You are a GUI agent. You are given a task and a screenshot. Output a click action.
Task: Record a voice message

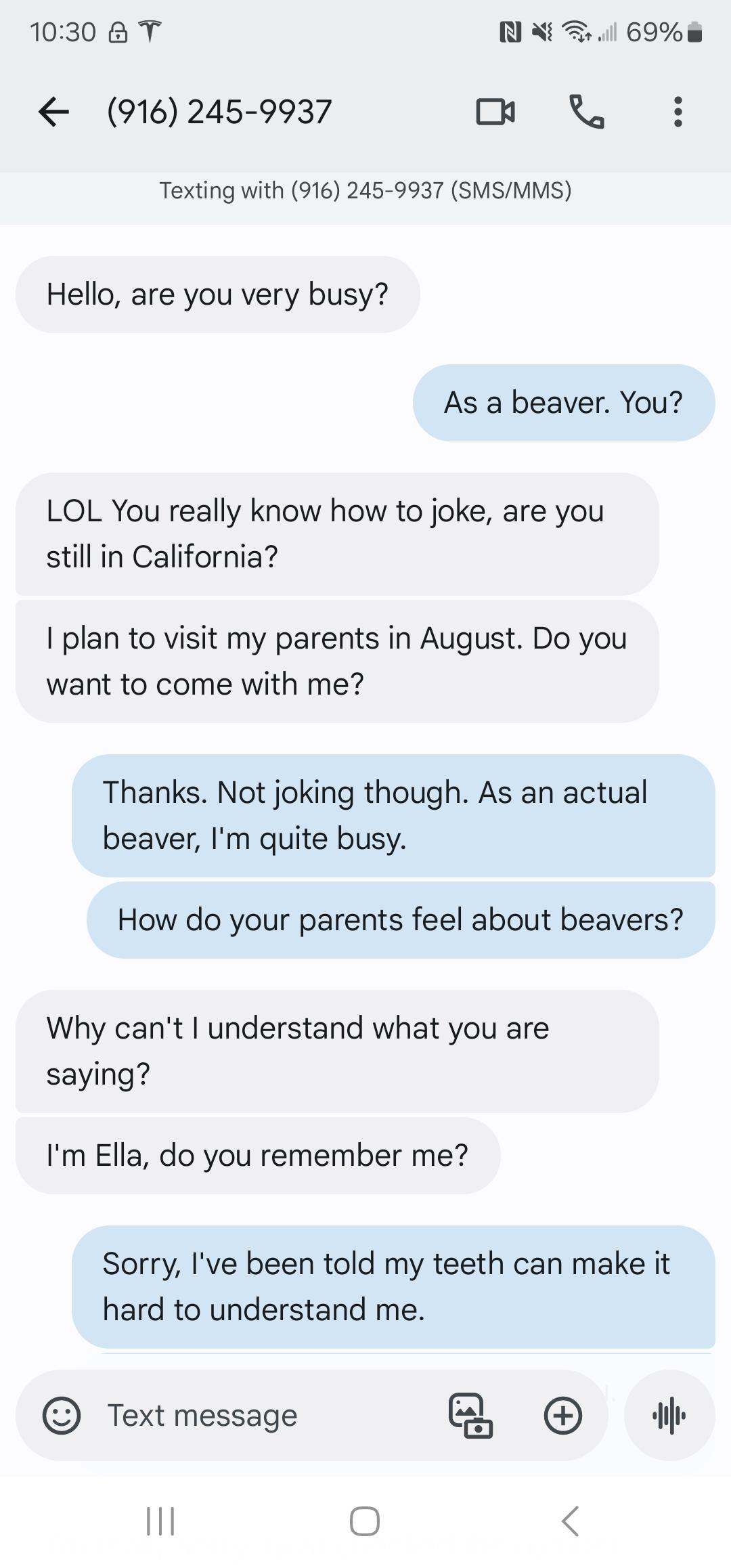[x=669, y=1415]
